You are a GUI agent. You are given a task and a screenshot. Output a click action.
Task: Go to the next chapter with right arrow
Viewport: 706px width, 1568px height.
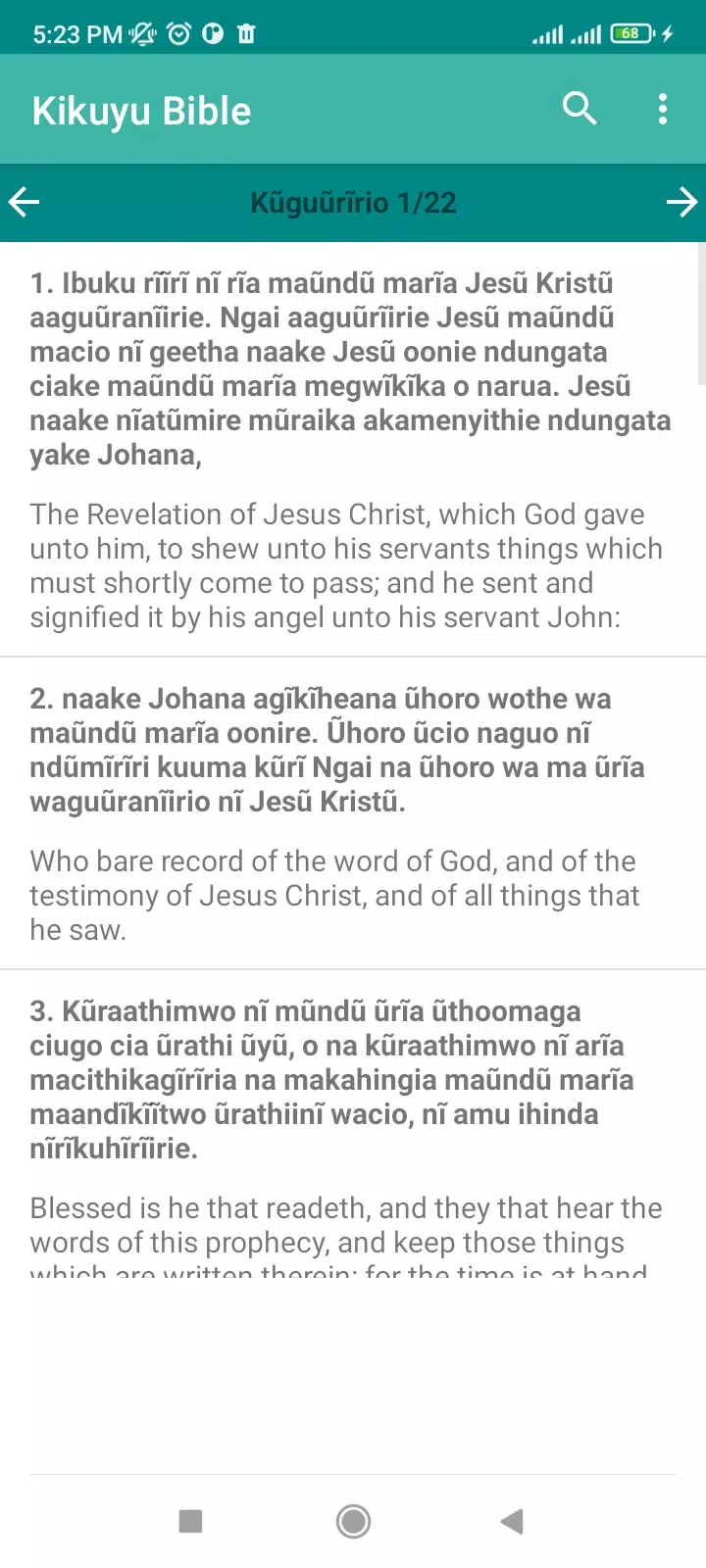(681, 203)
